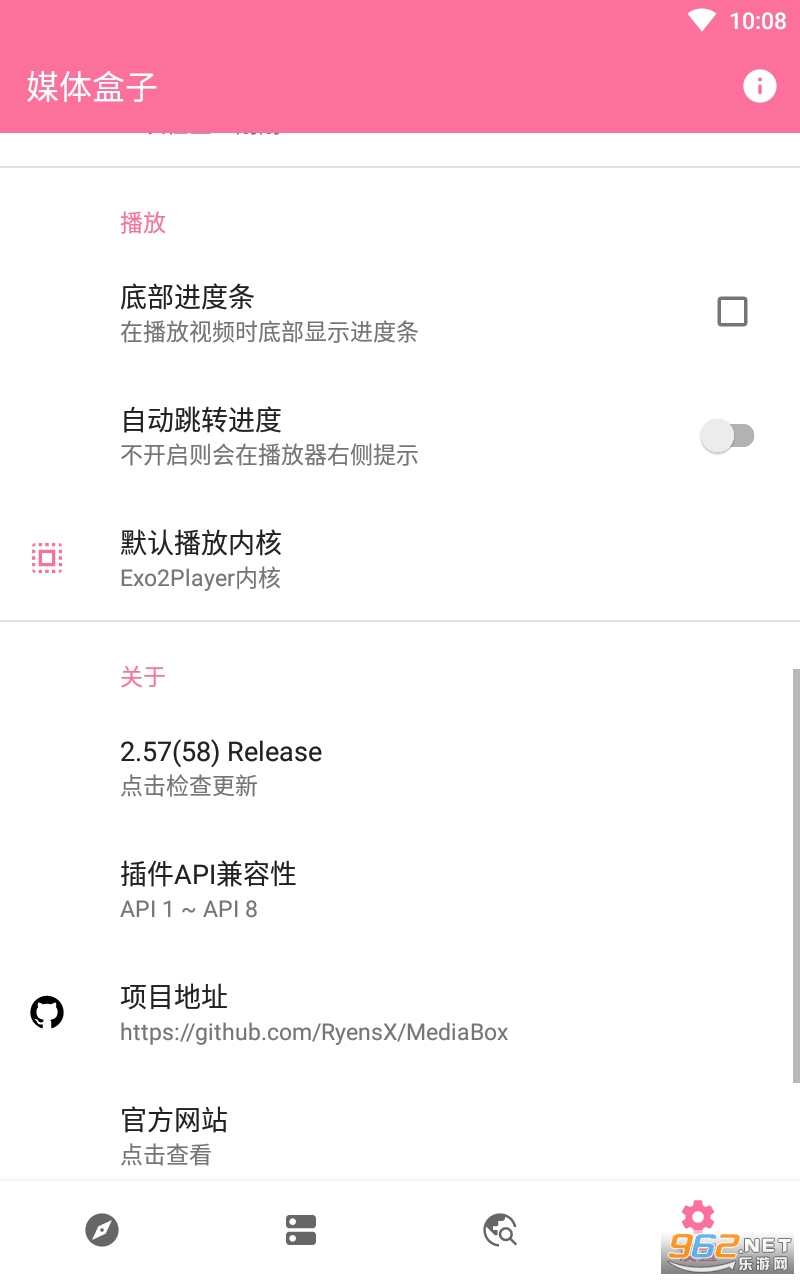Switch to the globe search tab

[x=499, y=1229]
